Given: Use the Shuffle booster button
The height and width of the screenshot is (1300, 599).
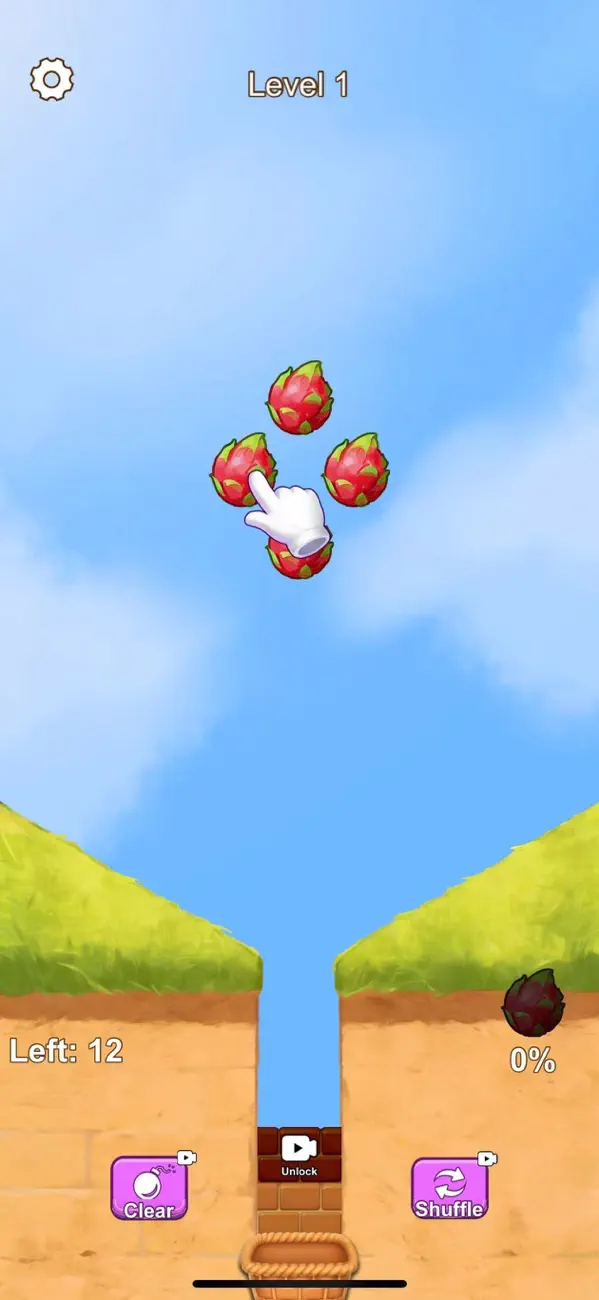Looking at the screenshot, I should click(x=450, y=1188).
